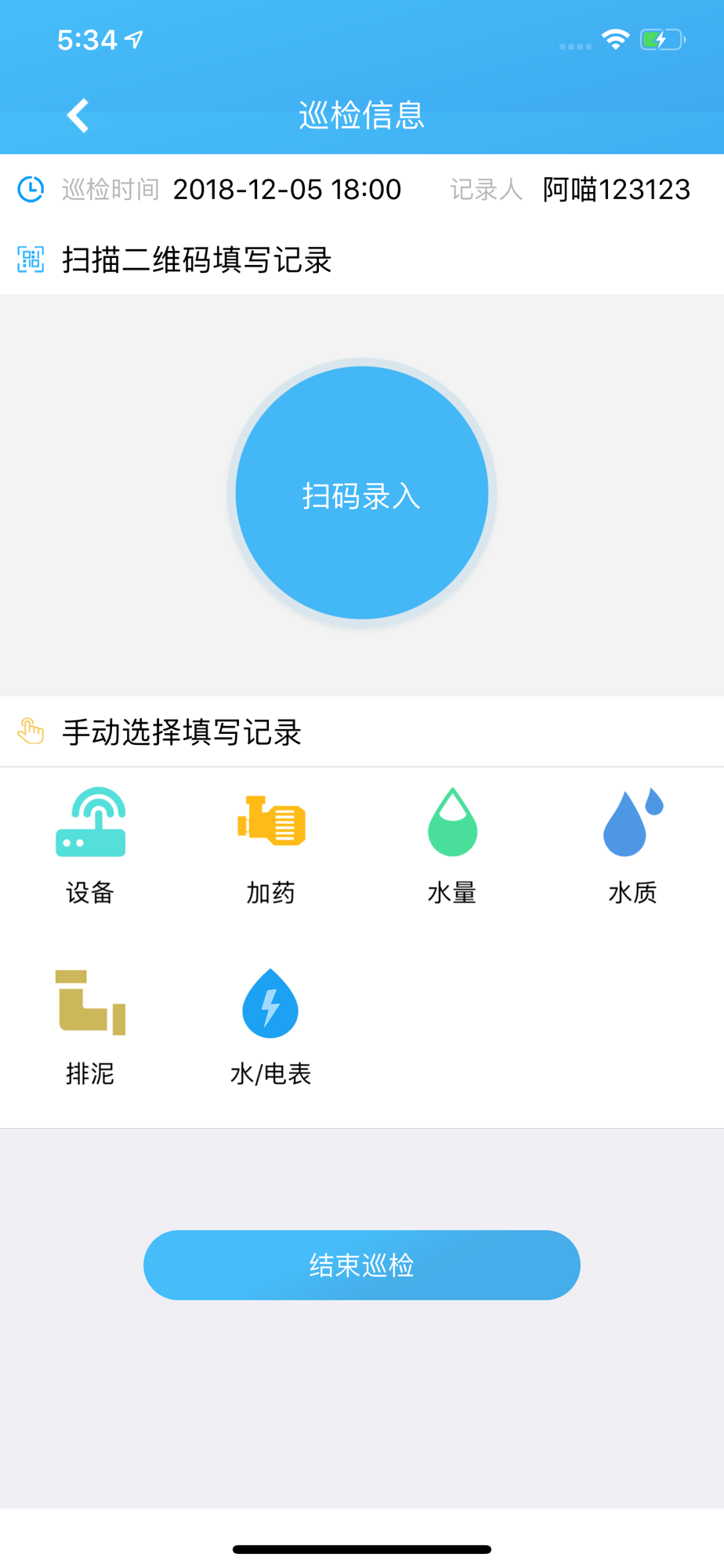Tap the 扫码录入 scan button
Image resolution: width=724 pixels, height=1568 pixels.
click(362, 493)
